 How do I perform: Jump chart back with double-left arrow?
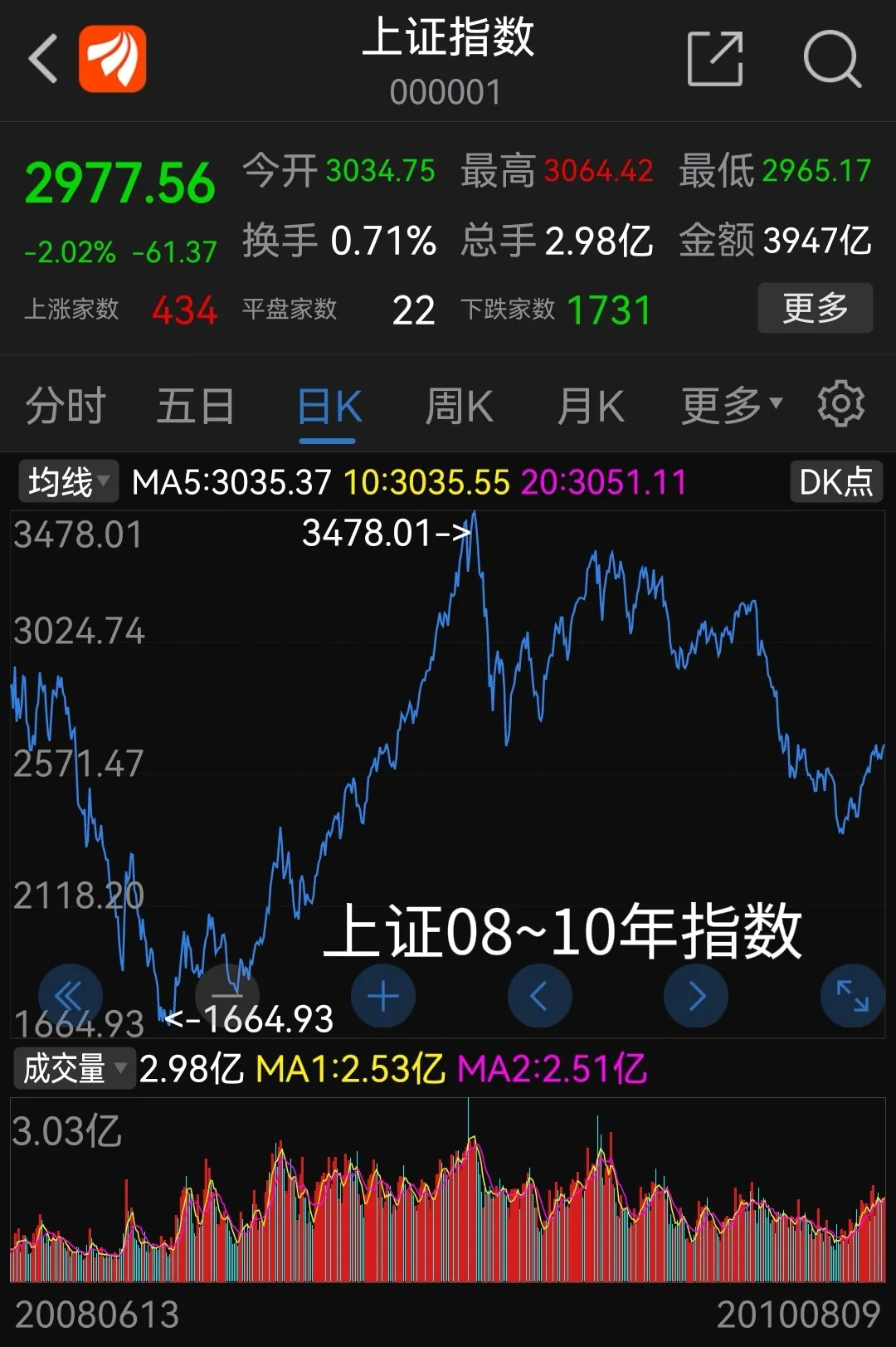click(x=70, y=995)
